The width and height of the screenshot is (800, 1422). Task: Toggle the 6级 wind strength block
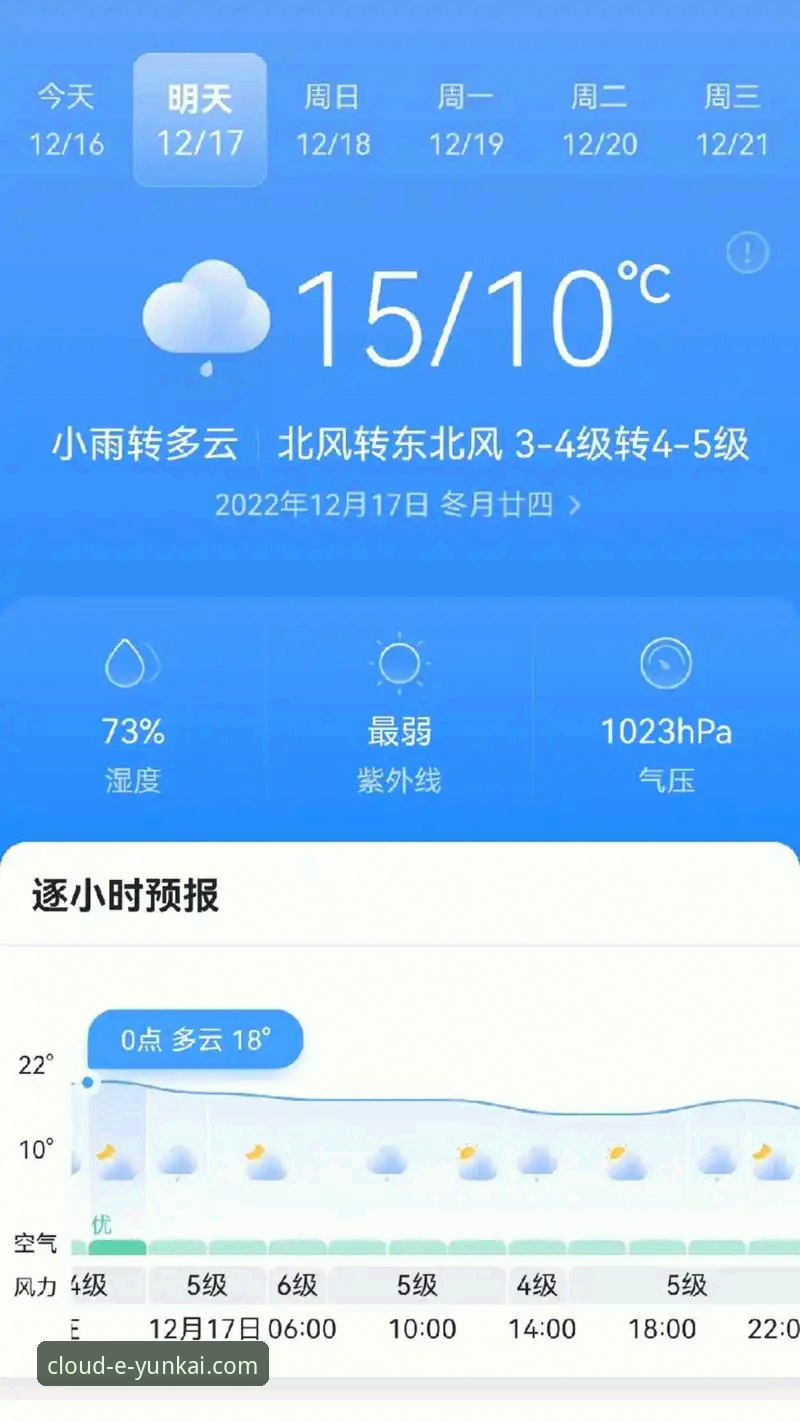(x=297, y=1286)
